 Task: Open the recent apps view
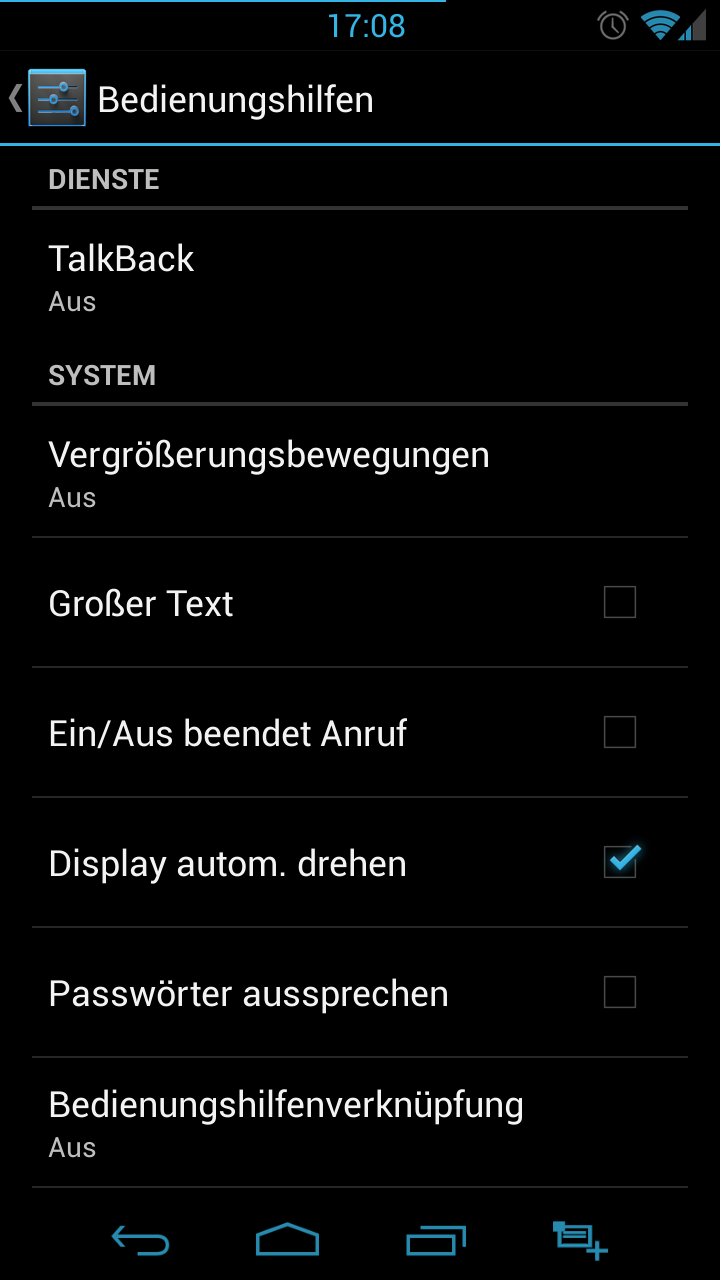pyautogui.click(x=436, y=1240)
